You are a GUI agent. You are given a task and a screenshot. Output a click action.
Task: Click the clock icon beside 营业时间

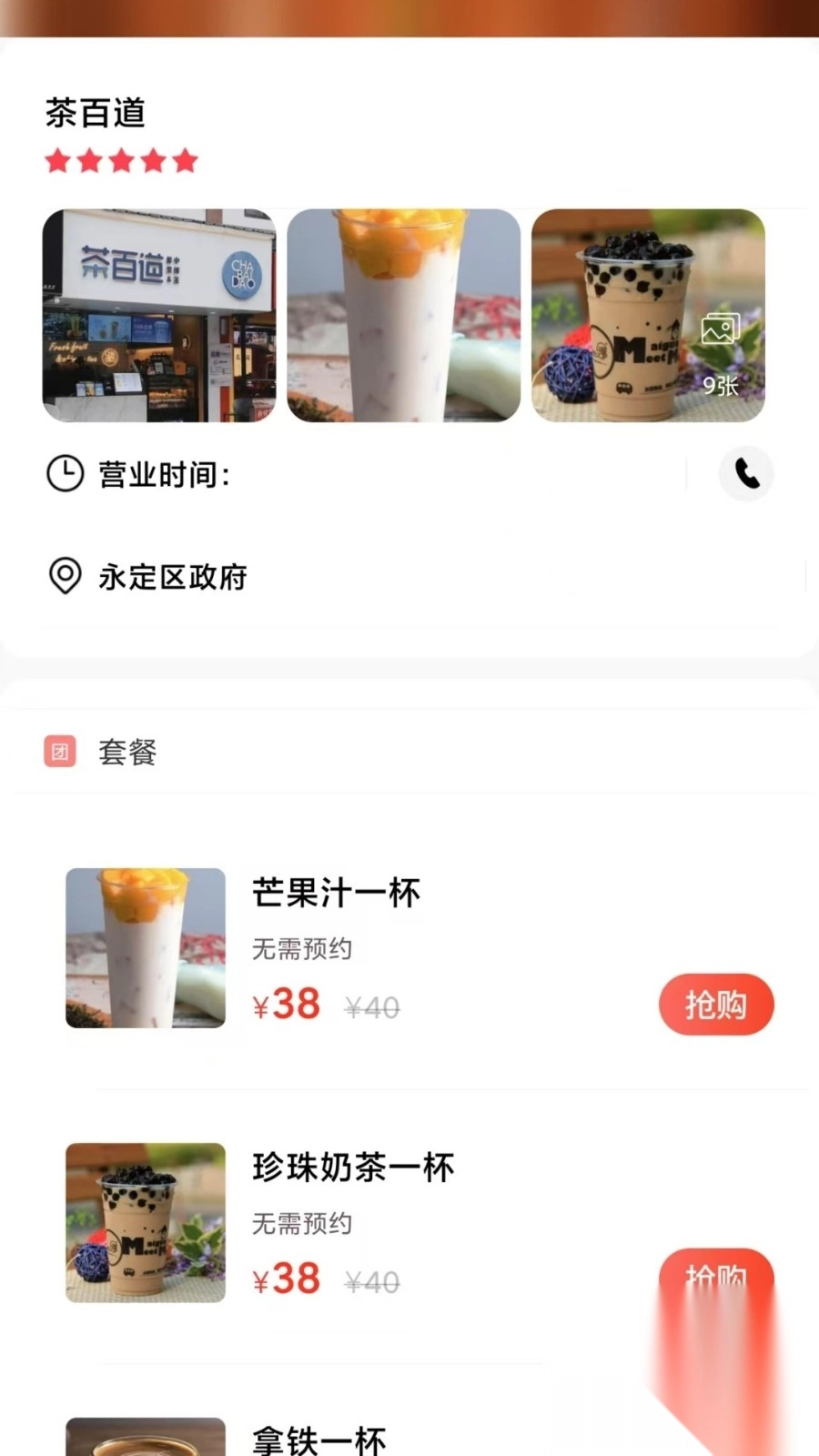pyautogui.click(x=64, y=472)
